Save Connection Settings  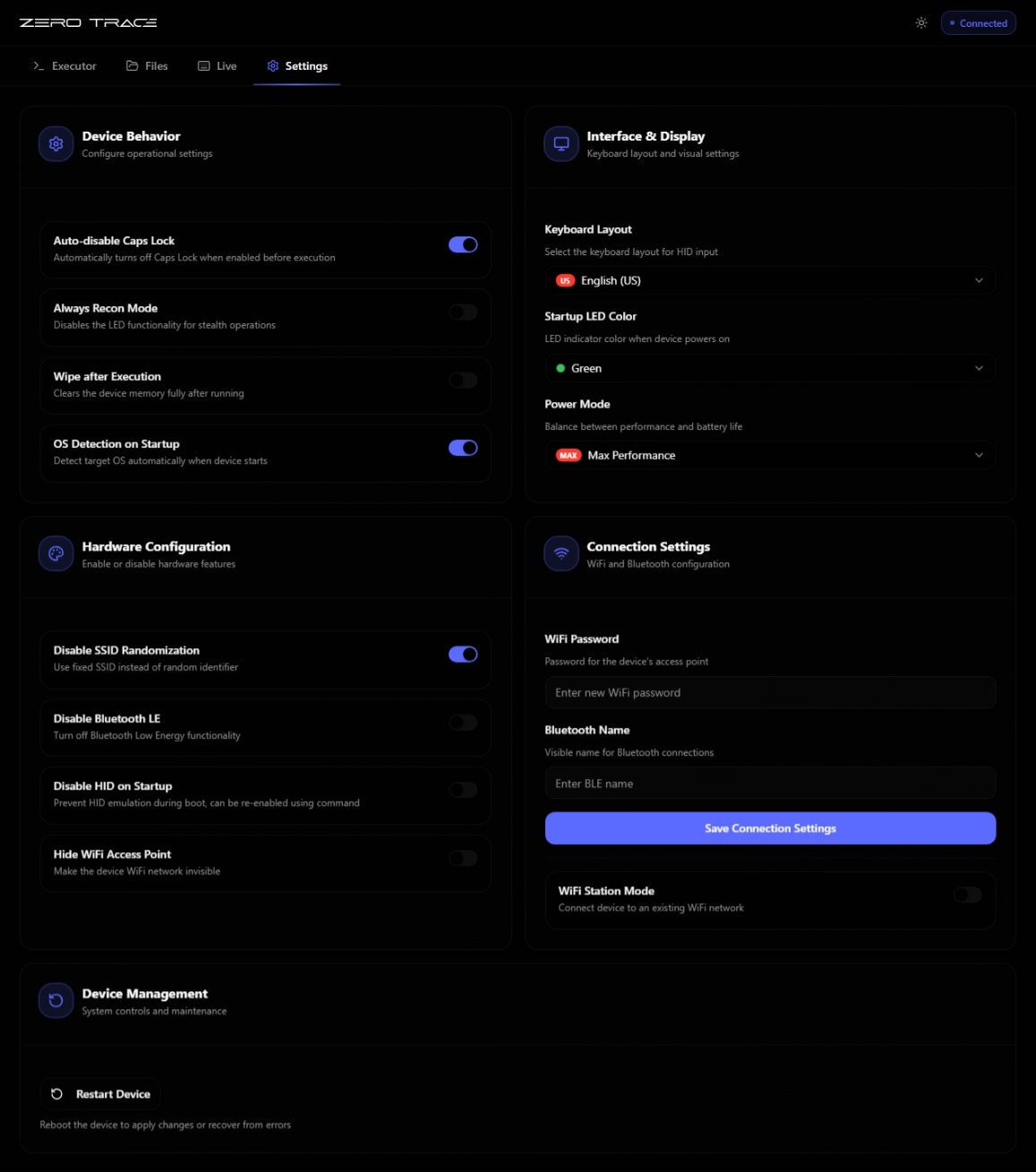(x=769, y=829)
